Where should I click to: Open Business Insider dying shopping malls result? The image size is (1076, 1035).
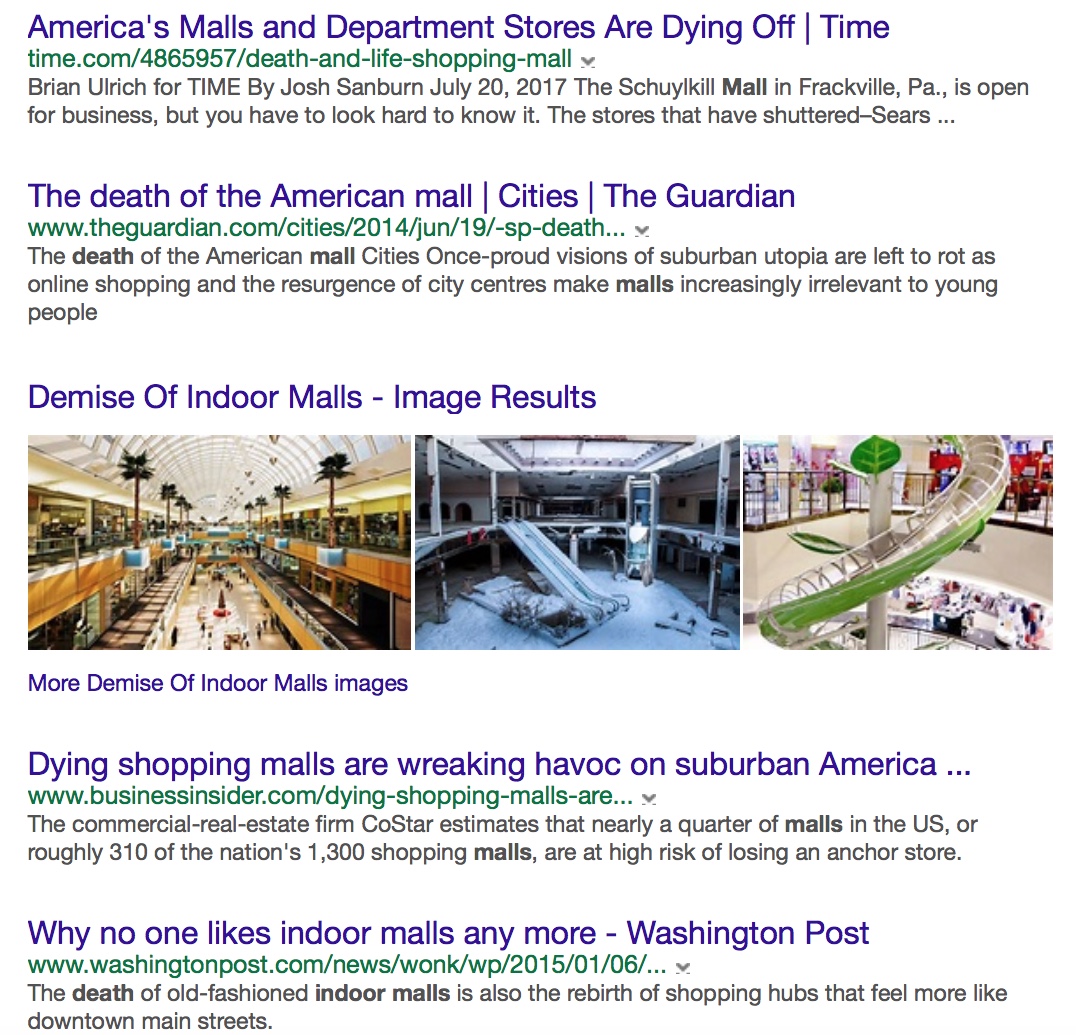tap(499, 765)
